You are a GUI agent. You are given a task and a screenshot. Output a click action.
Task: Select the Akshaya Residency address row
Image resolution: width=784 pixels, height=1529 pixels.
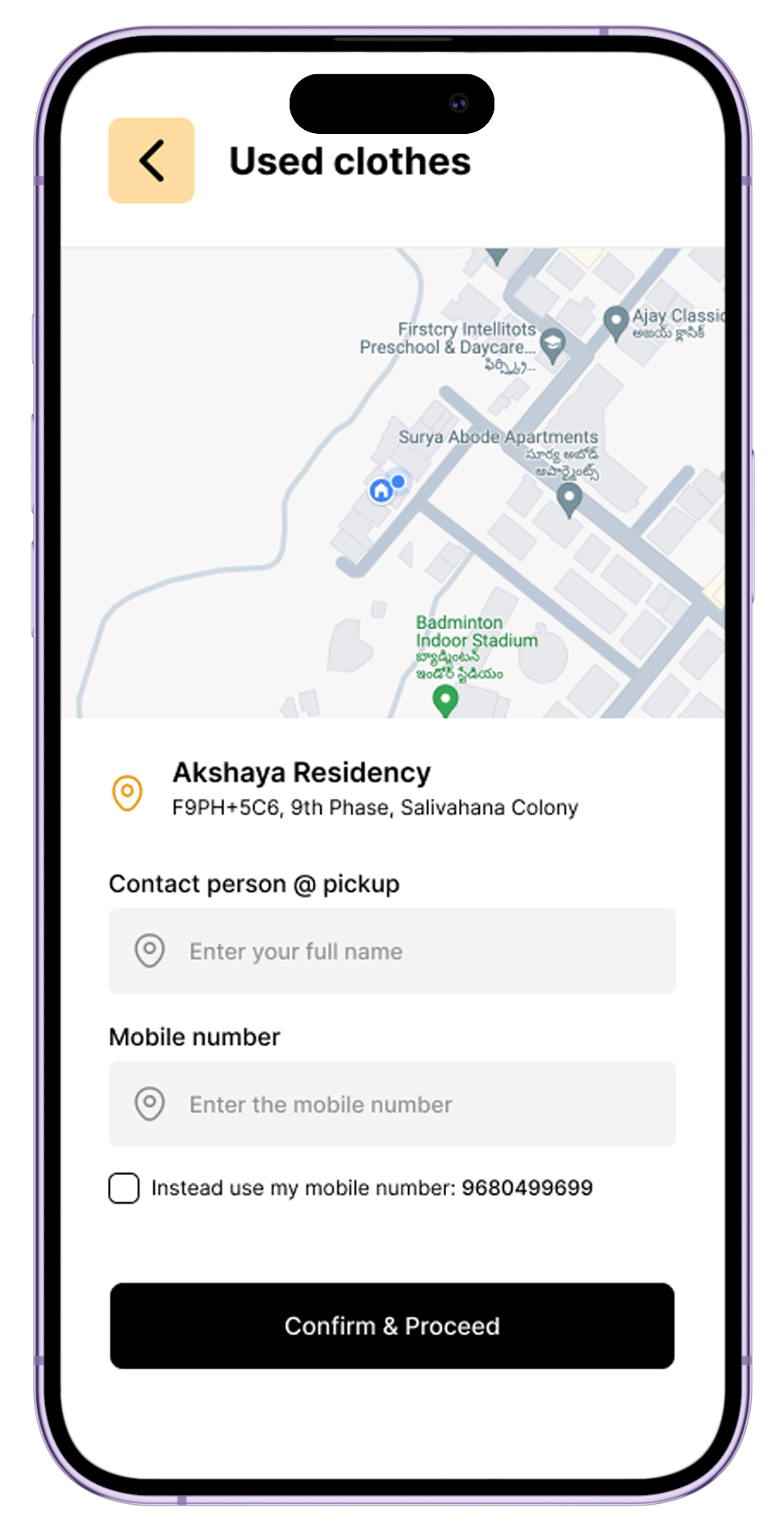pos(392,788)
